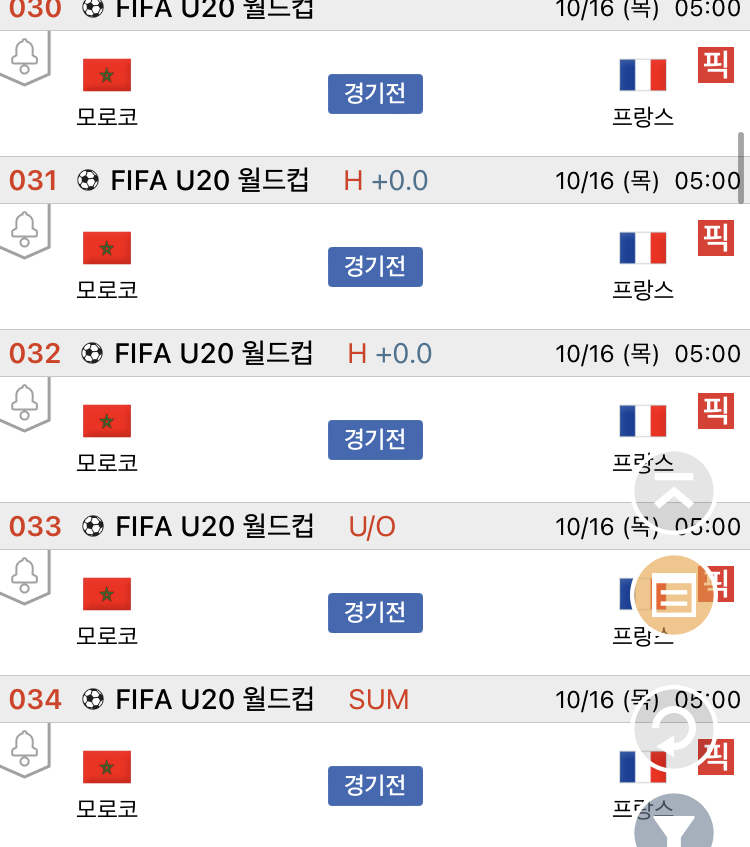
Task: View the 픽 badge for match 031
Action: click(715, 238)
